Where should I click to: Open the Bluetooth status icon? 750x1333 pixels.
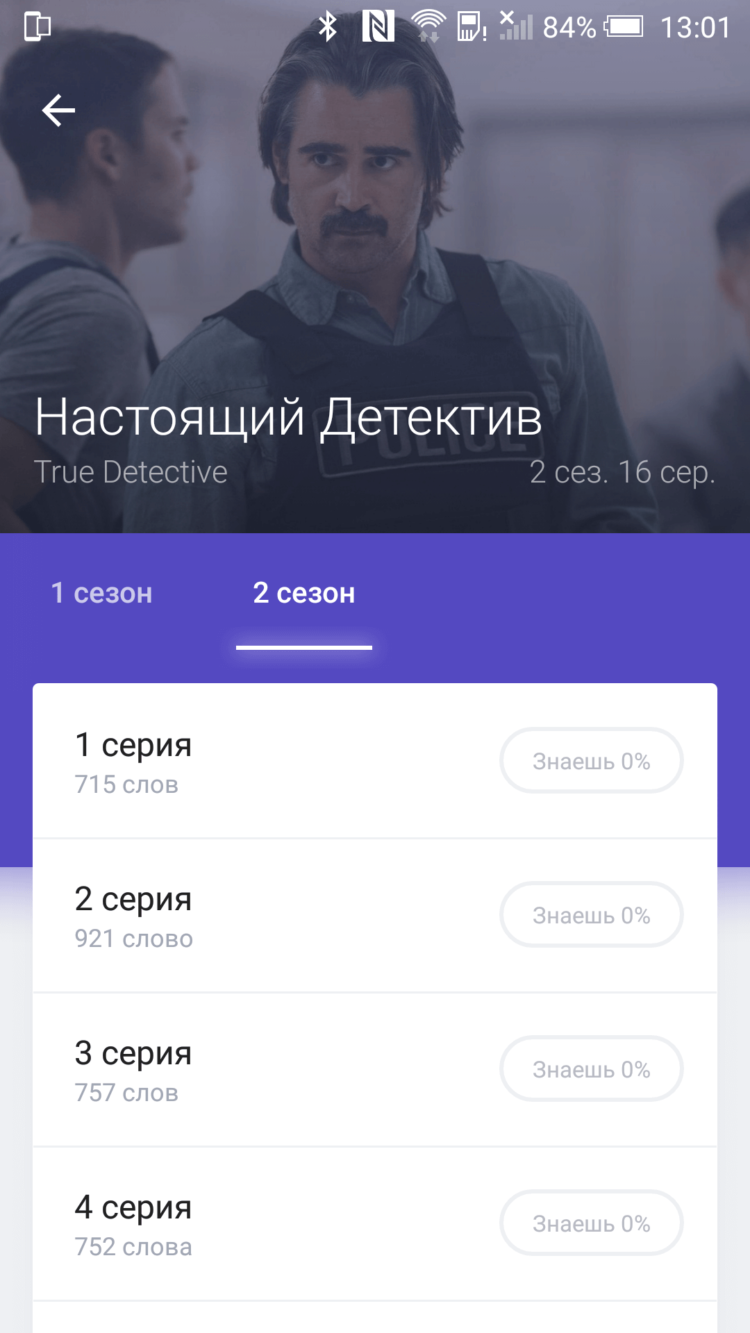pos(327,27)
